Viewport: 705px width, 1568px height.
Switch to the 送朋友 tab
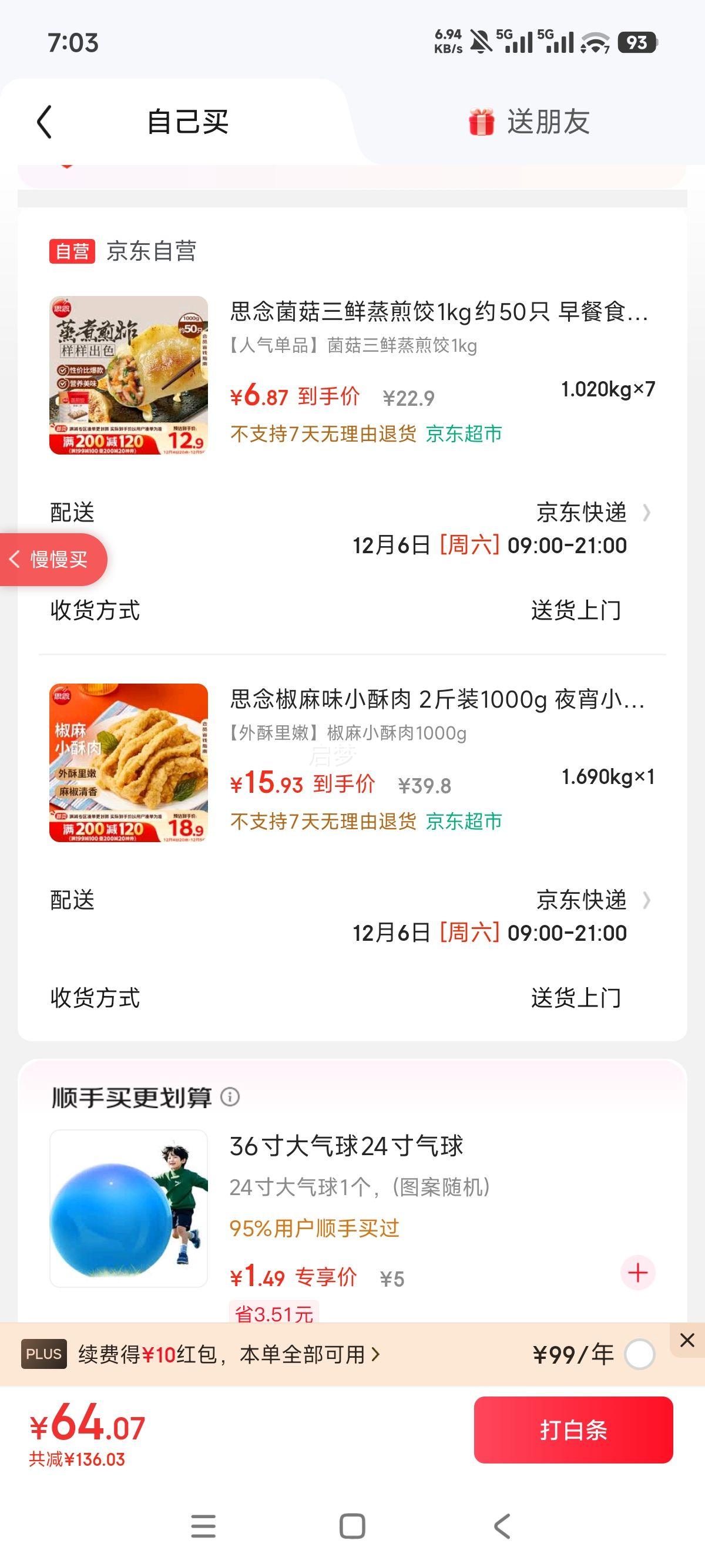(529, 122)
